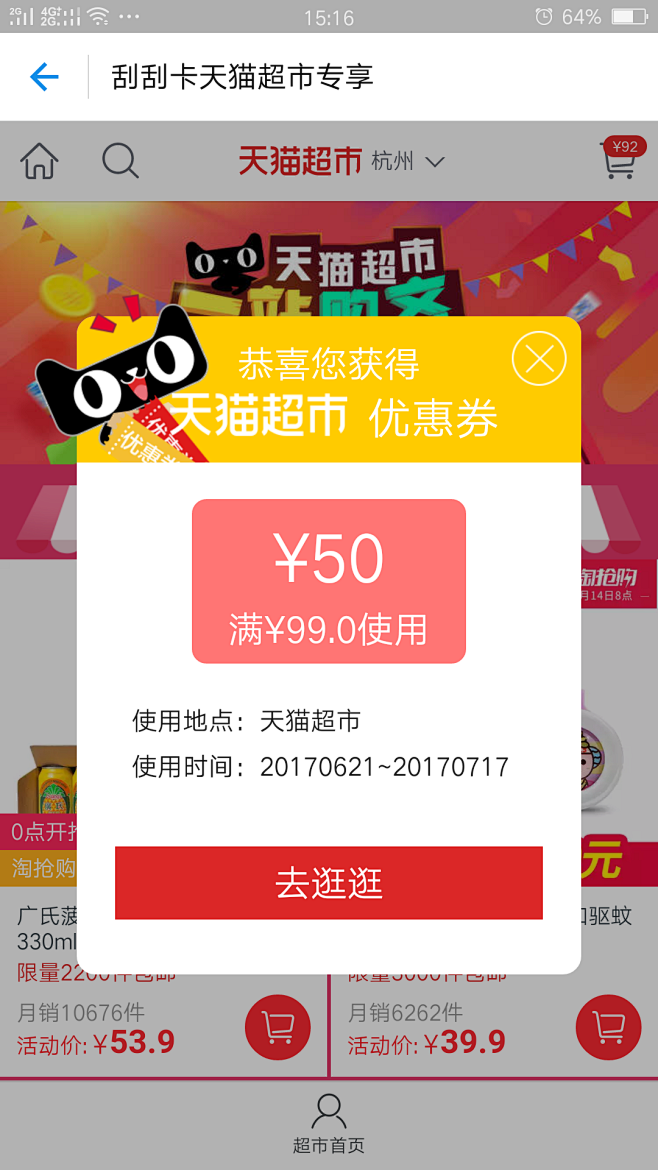Screen dimensions: 658x1170
Task: Tap the 去逛逛 button
Action: point(329,883)
